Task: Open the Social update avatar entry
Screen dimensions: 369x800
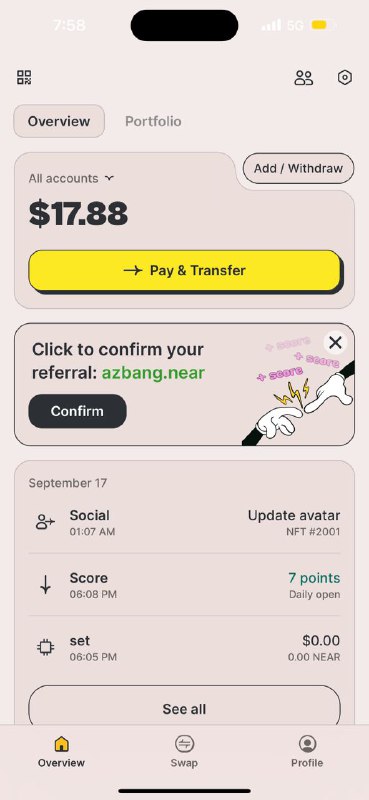Action: point(184,522)
